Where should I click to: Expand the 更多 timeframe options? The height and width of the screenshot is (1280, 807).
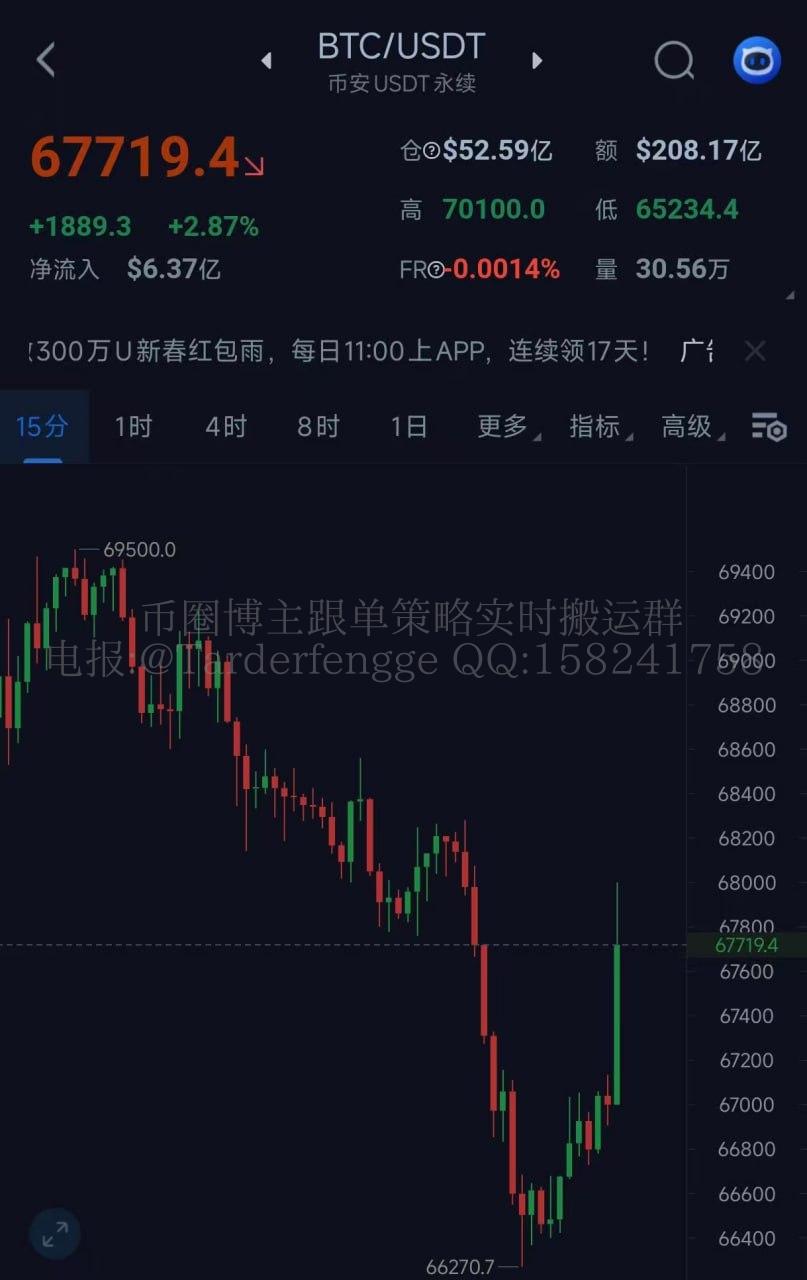click(504, 427)
